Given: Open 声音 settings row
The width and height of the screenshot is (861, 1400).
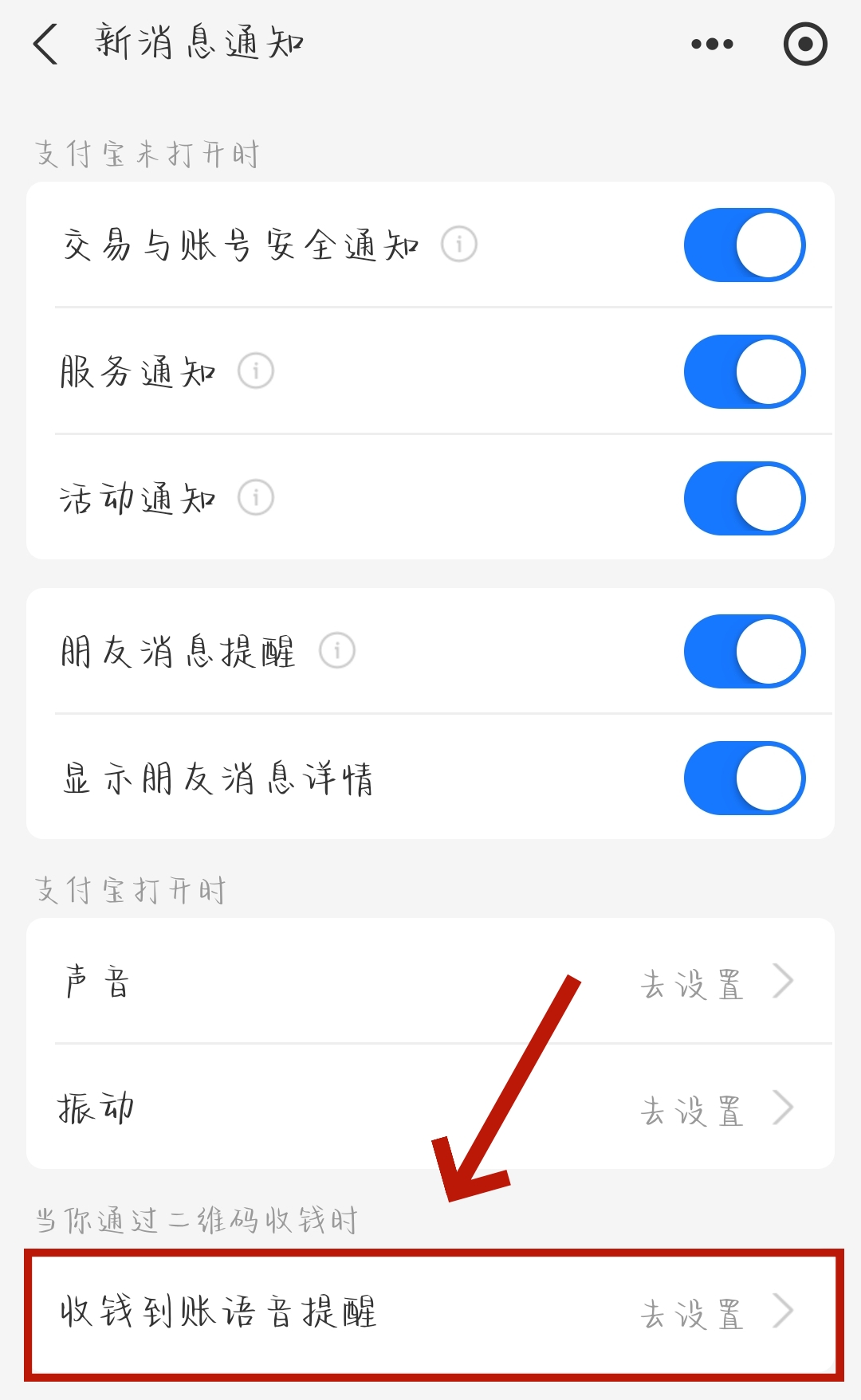Looking at the screenshot, I should click(431, 982).
